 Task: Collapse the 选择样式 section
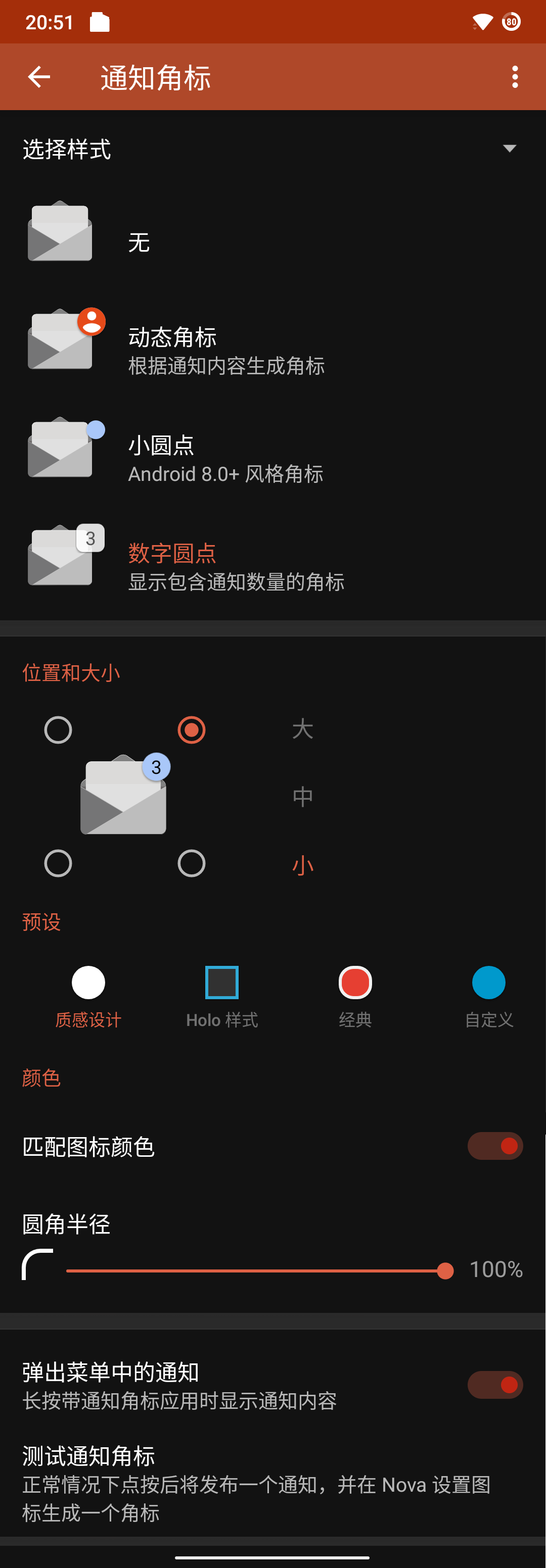(x=510, y=149)
